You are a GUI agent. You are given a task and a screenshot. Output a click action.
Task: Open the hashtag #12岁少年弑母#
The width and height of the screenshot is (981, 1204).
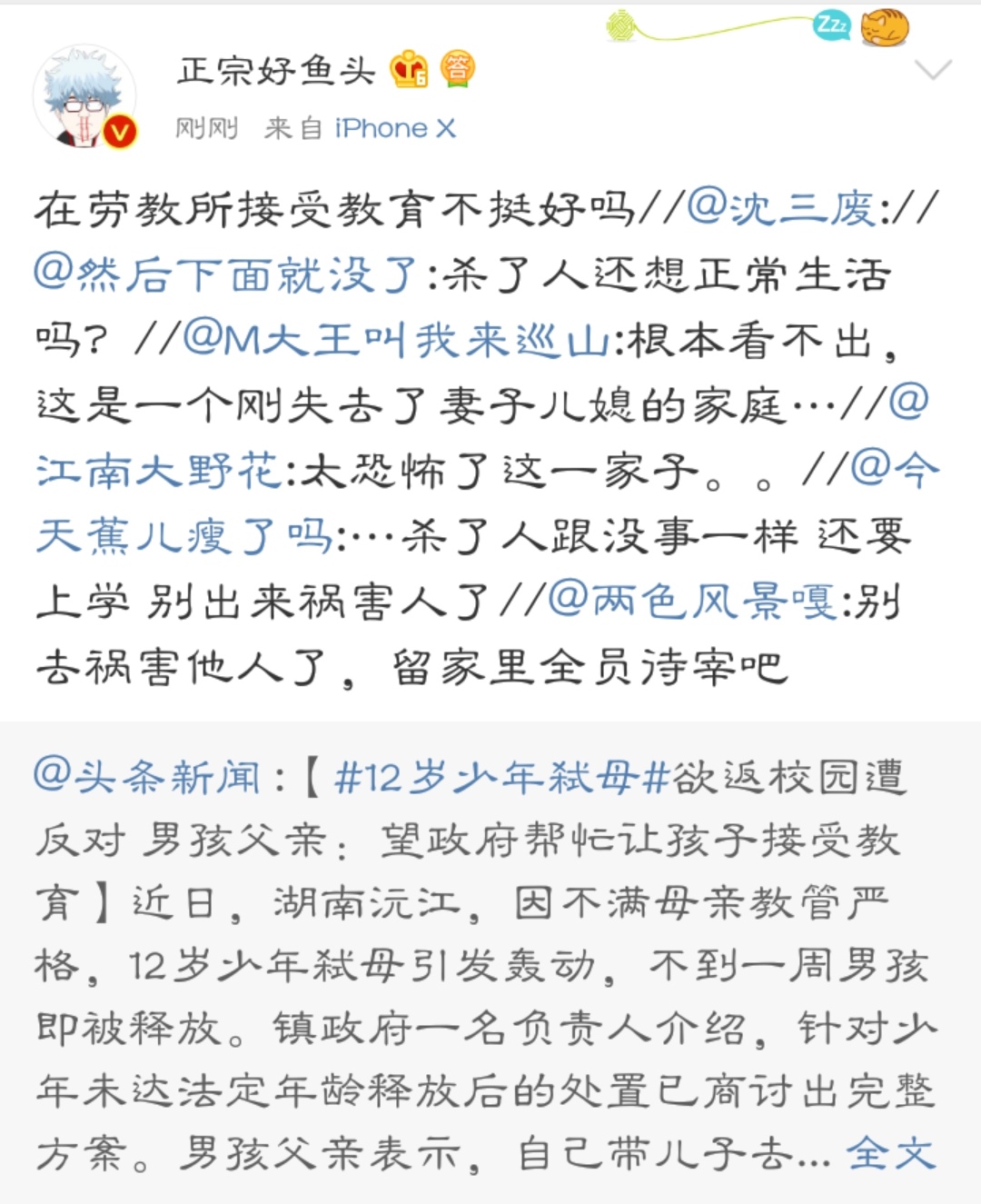pos(501,777)
